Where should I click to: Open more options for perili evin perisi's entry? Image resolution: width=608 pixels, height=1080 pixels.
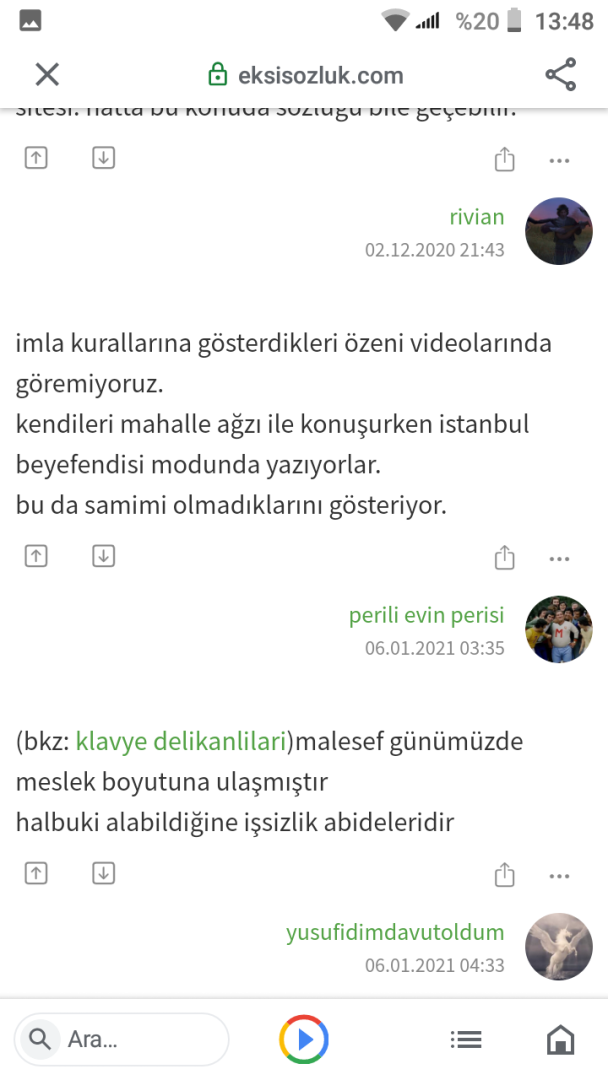point(559,559)
